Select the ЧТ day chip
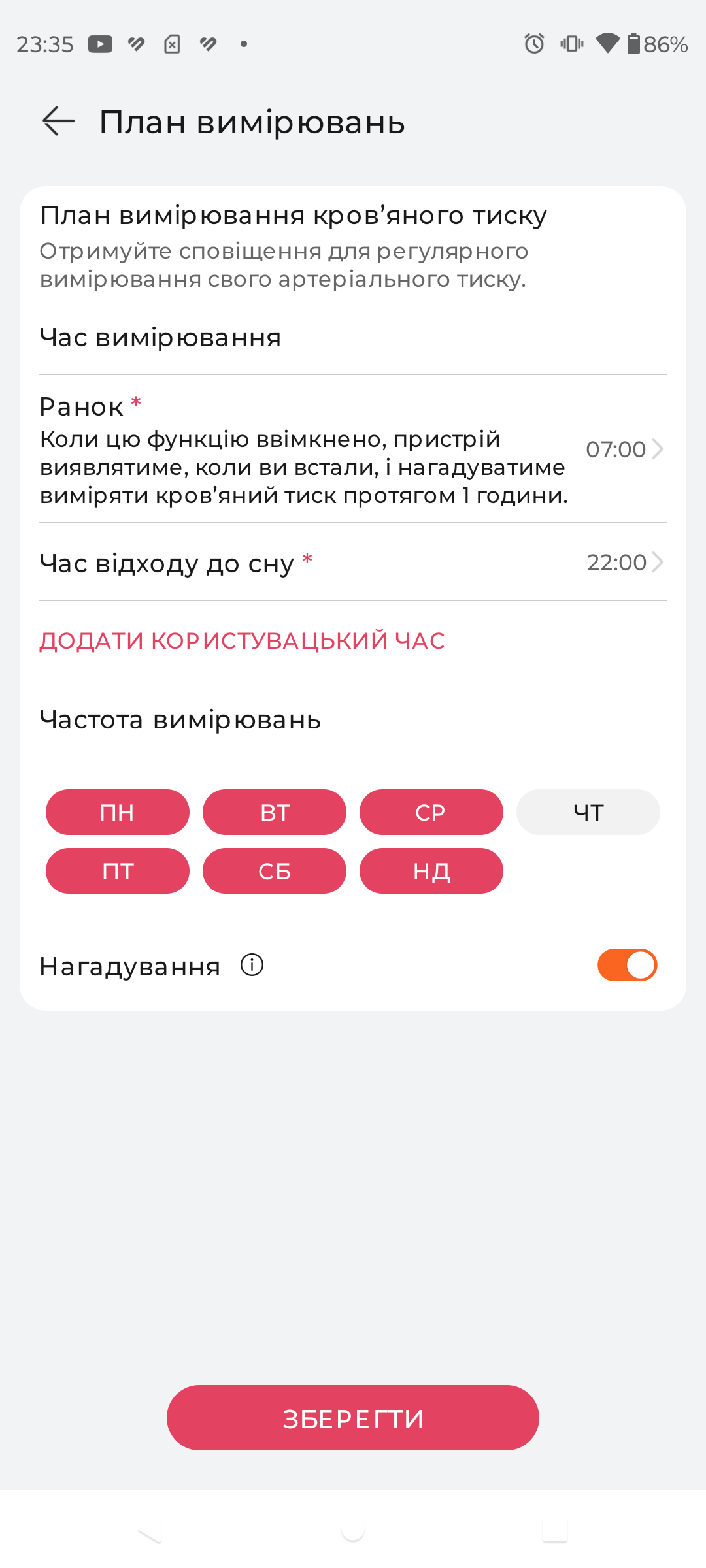The height and width of the screenshot is (1568, 706). [x=588, y=812]
